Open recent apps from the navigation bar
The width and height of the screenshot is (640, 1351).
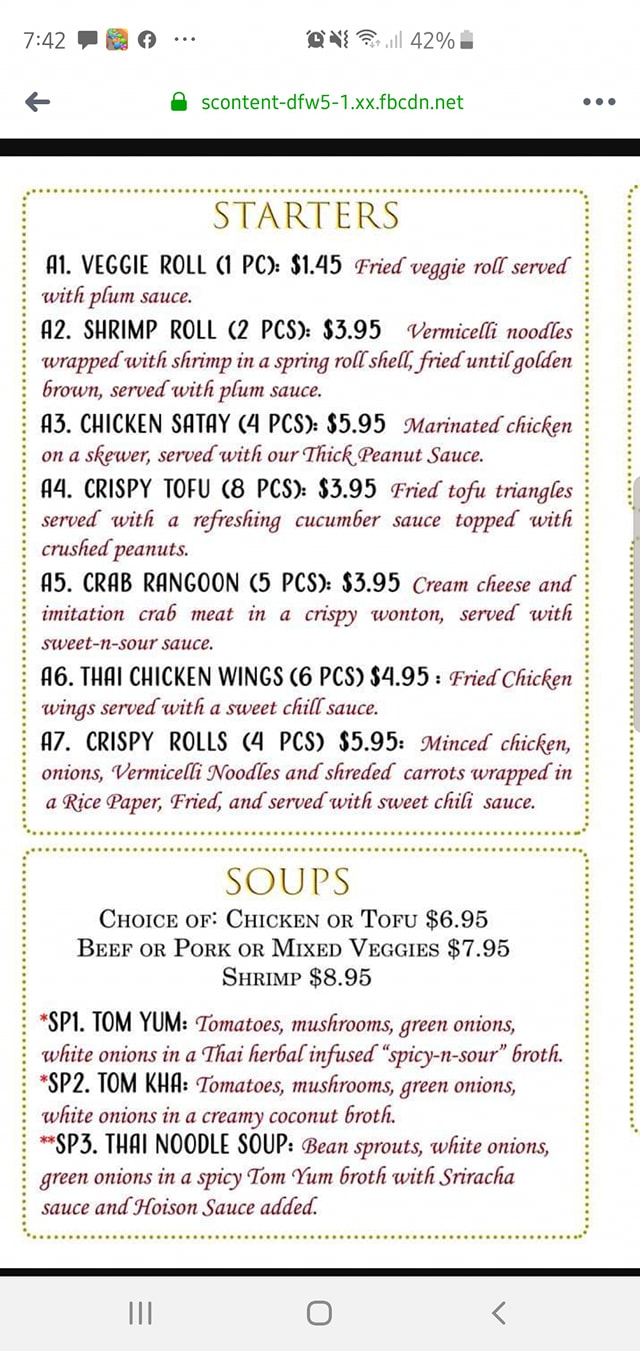point(141,1313)
